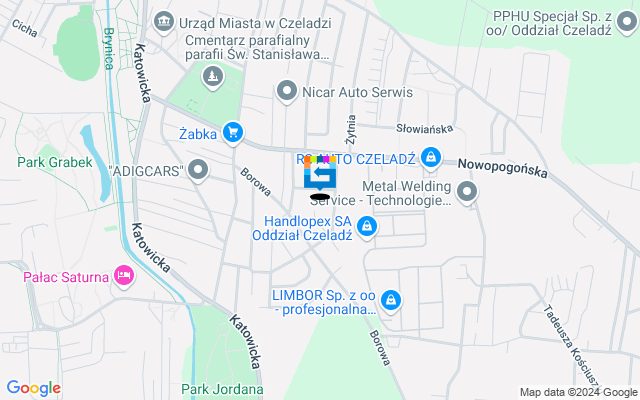
Task: Tap the cemetery marker by Cmentarz parafialny
Action: click(x=212, y=76)
